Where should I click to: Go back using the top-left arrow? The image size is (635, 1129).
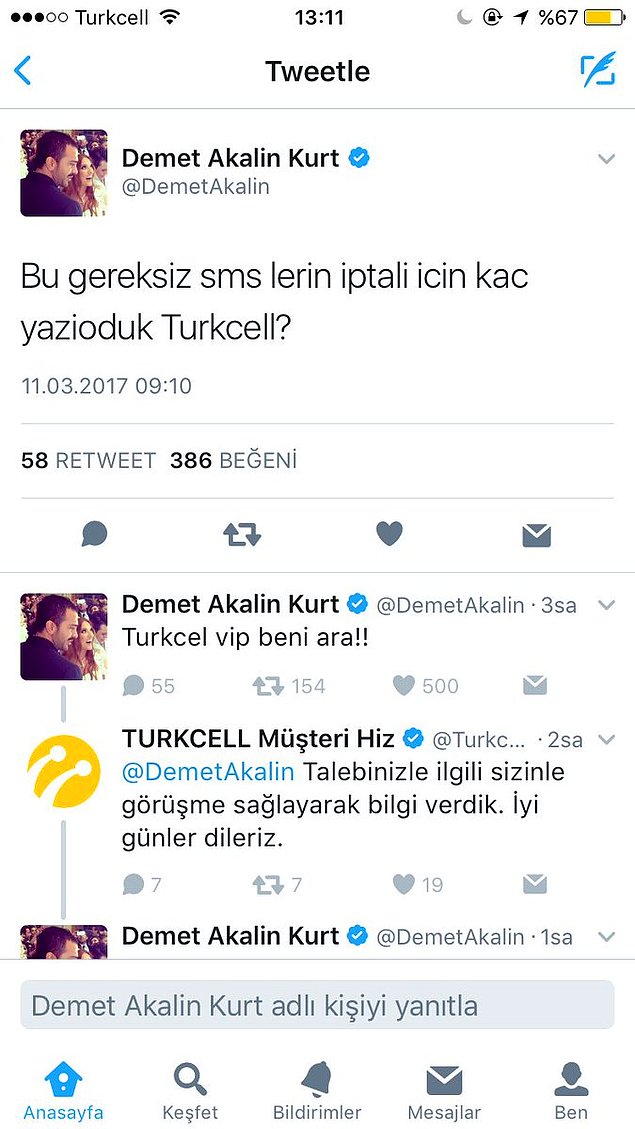tap(23, 71)
